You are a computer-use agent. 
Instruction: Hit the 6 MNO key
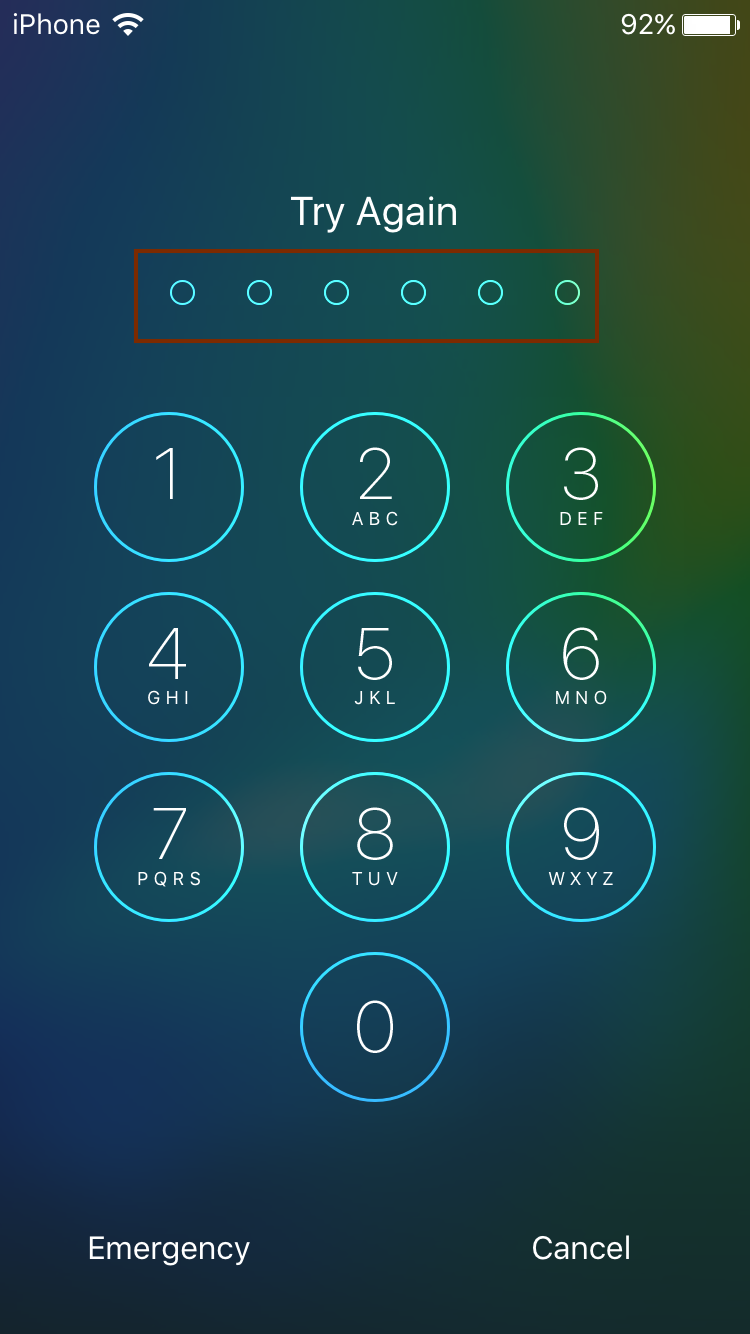click(581, 667)
